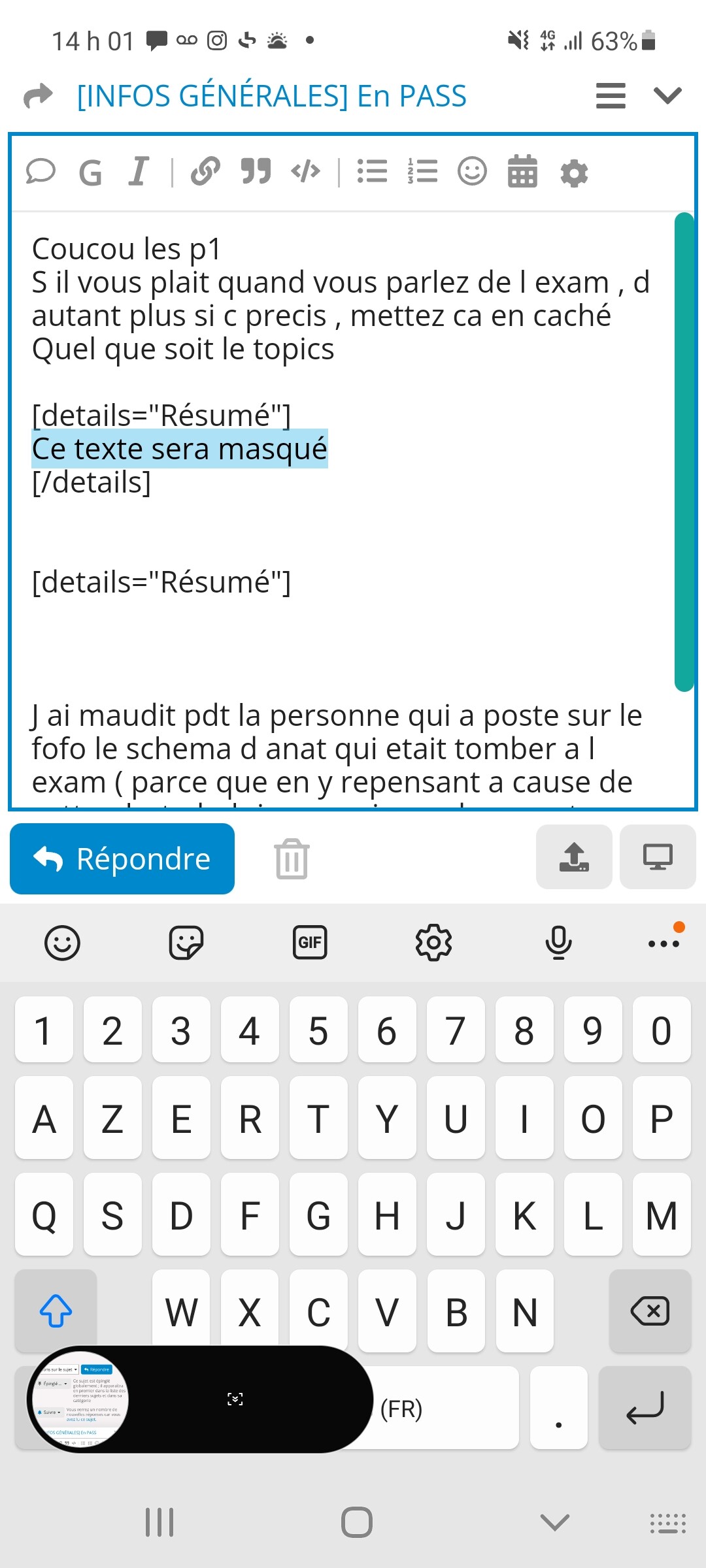The width and height of the screenshot is (706, 1568).
Task: Insert a date with calendar icon
Action: [522, 172]
